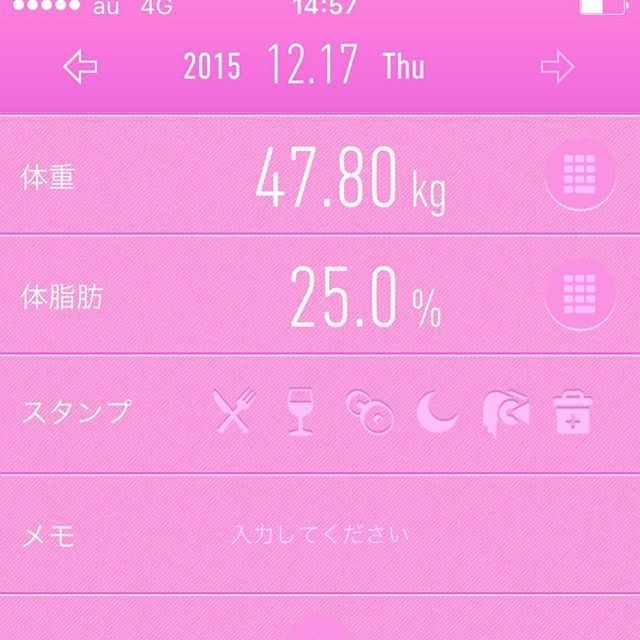Open date picker for 2015 12.17 Thu
Screen dimensions: 640x640
tap(304, 67)
